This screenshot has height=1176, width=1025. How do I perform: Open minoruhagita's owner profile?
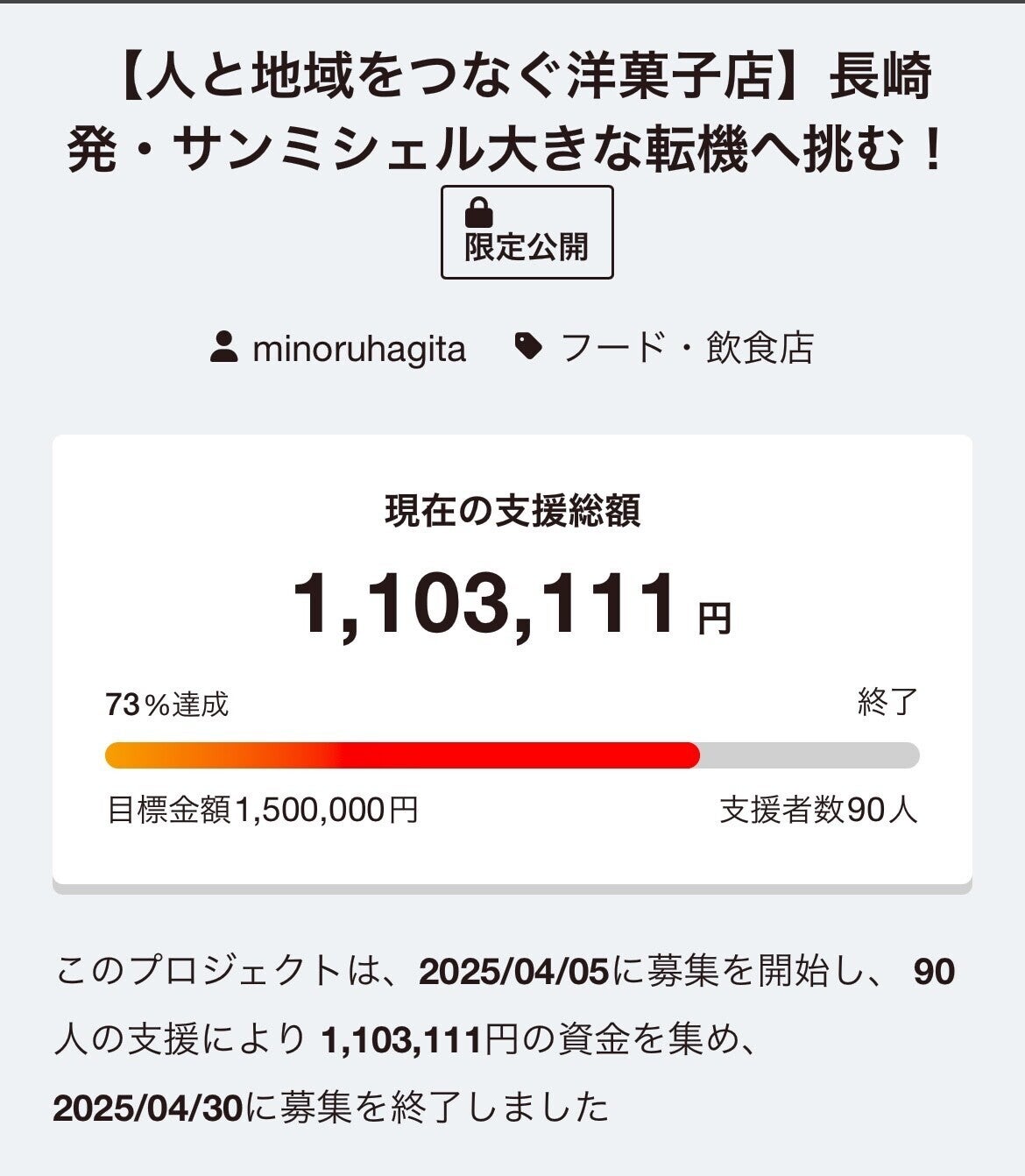pyautogui.click(x=357, y=349)
